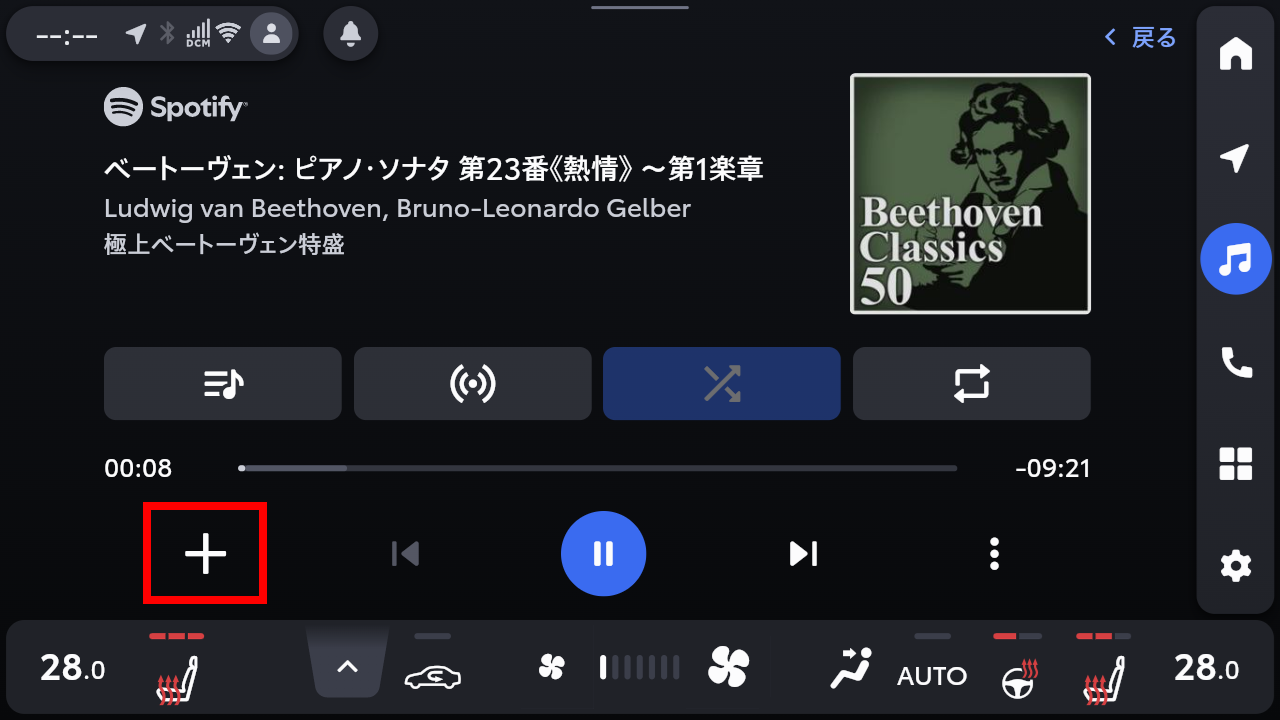This screenshot has height=720, width=1280.
Task: Add current song to library
Action: 205,553
